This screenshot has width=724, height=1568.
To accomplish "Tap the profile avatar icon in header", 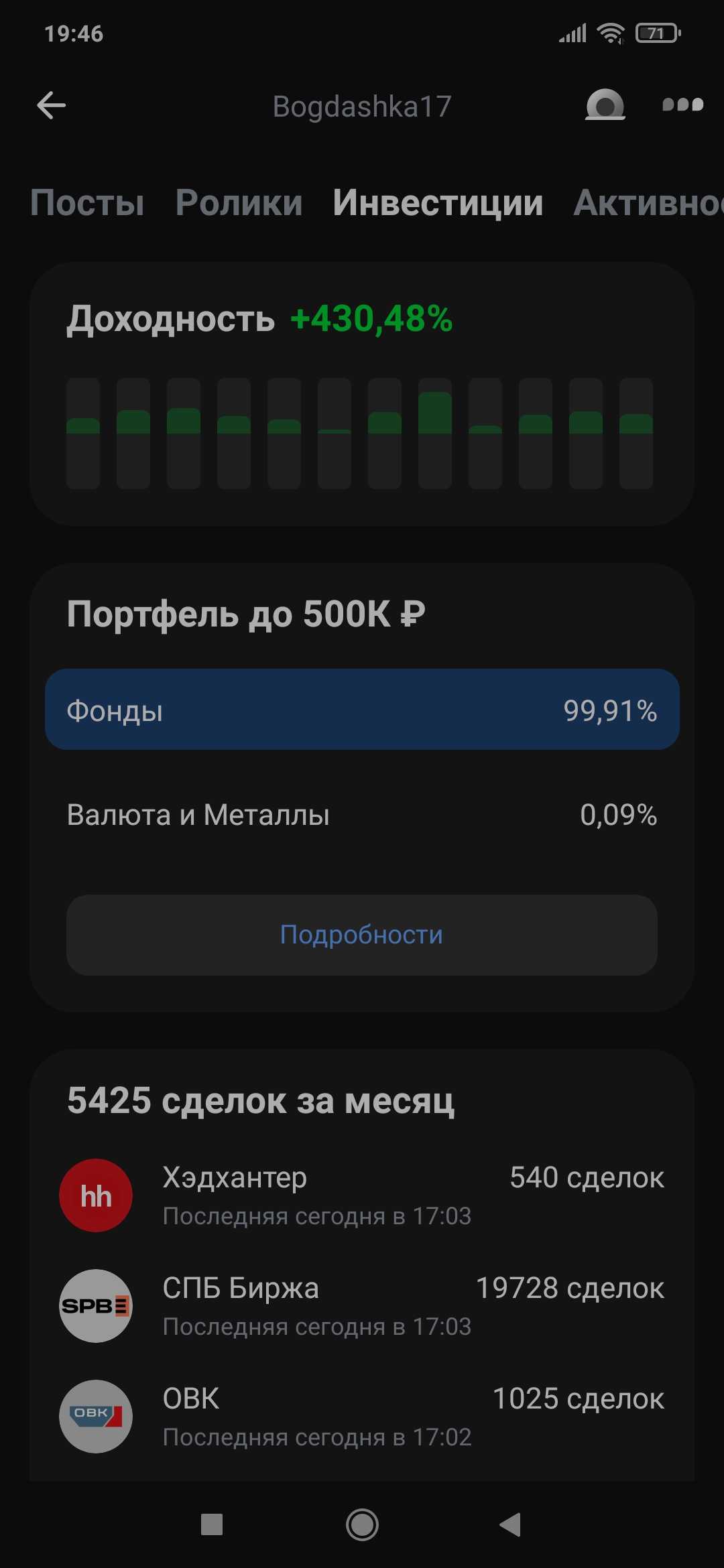I will point(605,105).
